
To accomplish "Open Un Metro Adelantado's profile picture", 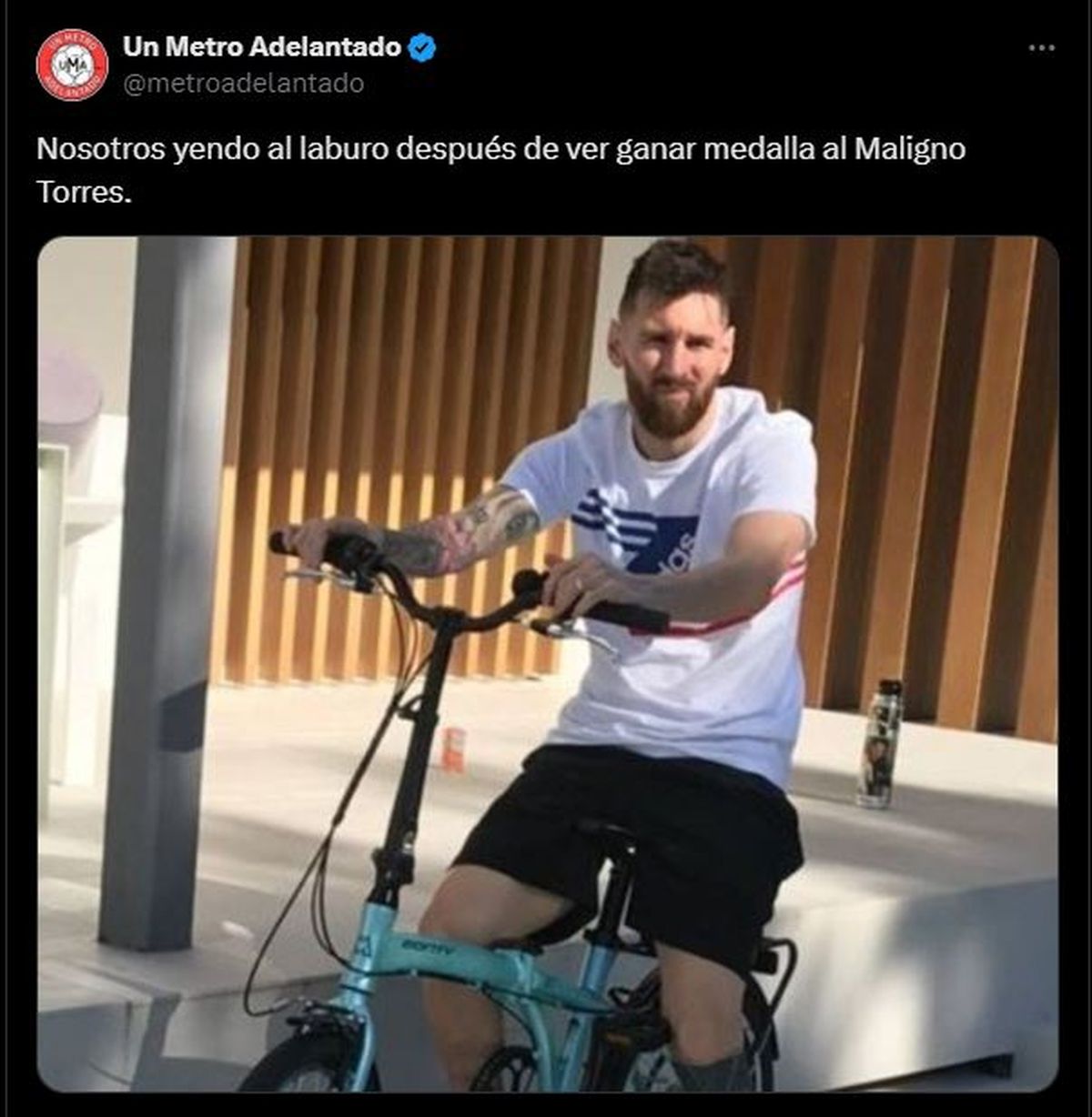I will pyautogui.click(x=72, y=65).
